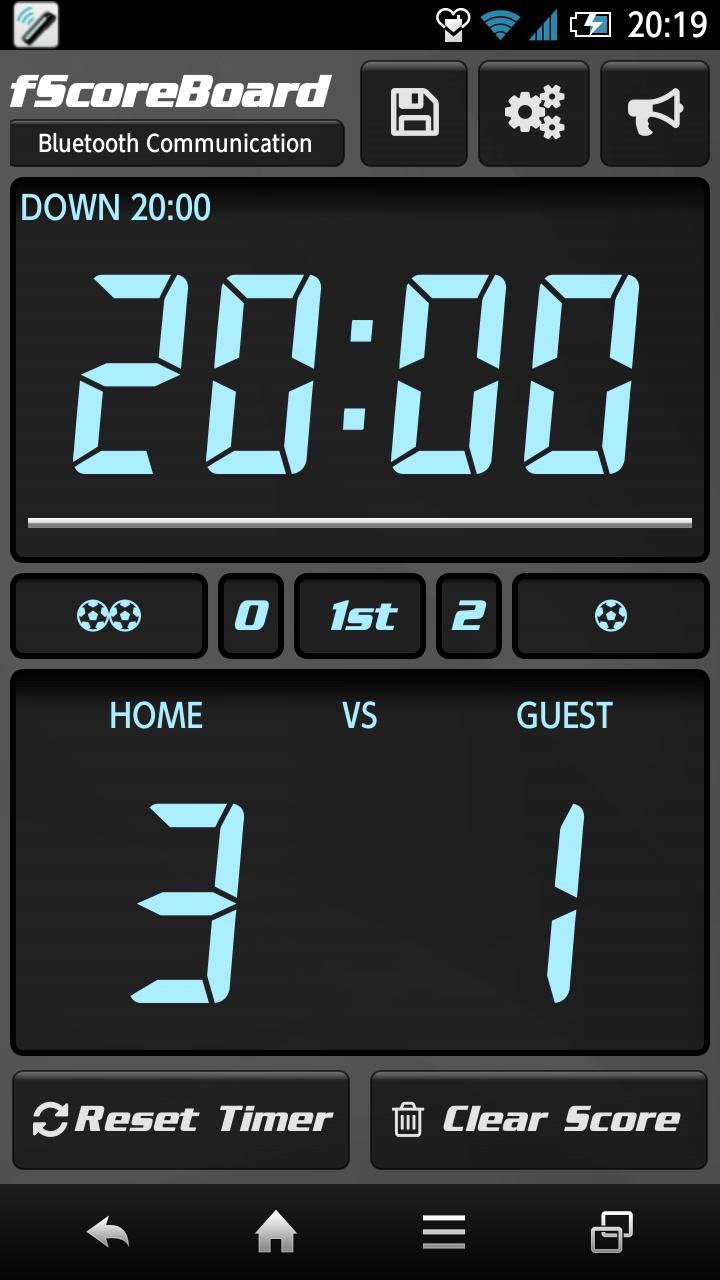Open the settings gears icon
Image resolution: width=720 pixels, height=1280 pixels.
coord(534,112)
